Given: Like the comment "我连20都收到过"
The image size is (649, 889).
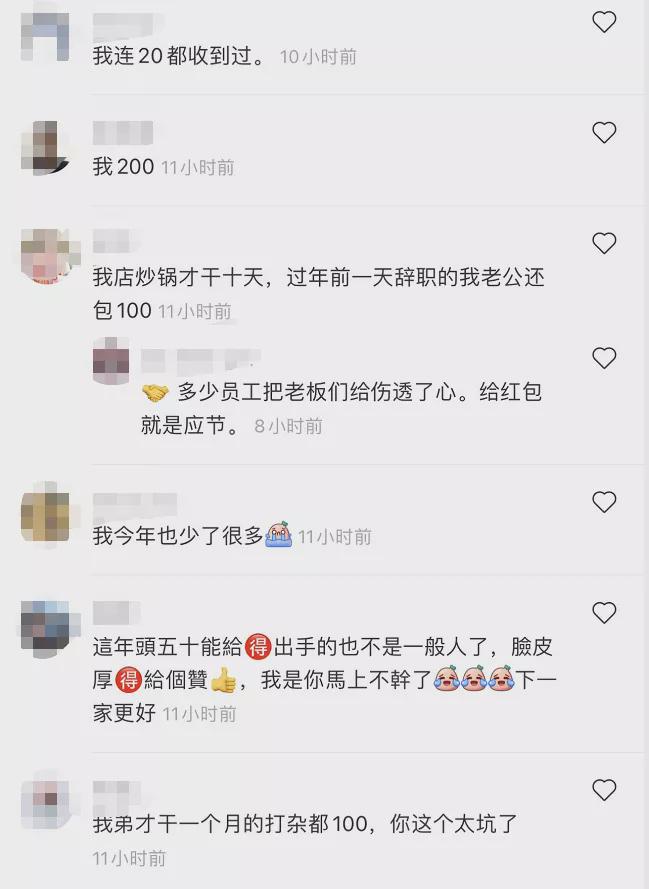Looking at the screenshot, I should (604, 22).
